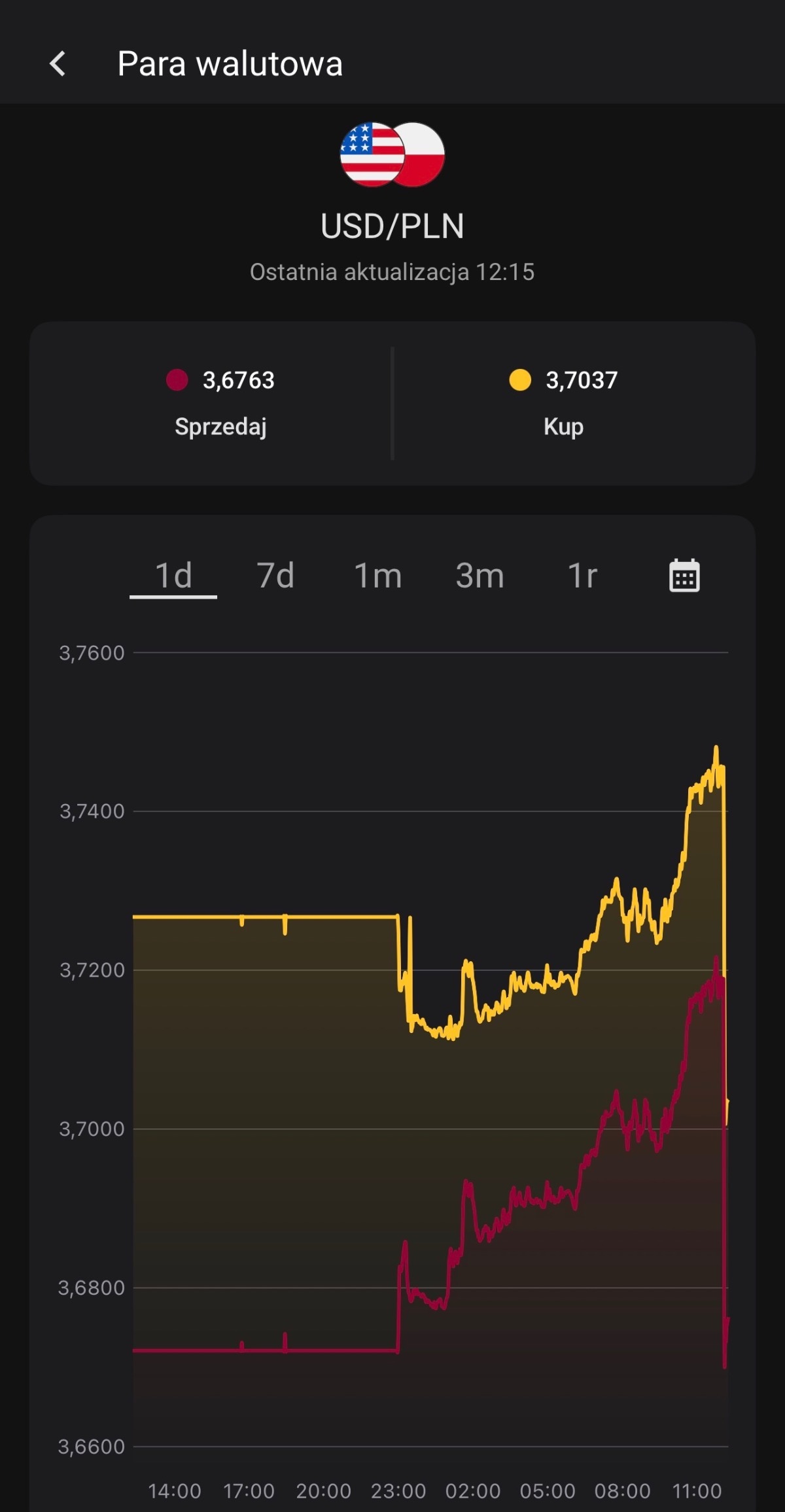This screenshot has width=785, height=1512.
Task: Switch to the 7d chart range
Action: click(275, 576)
